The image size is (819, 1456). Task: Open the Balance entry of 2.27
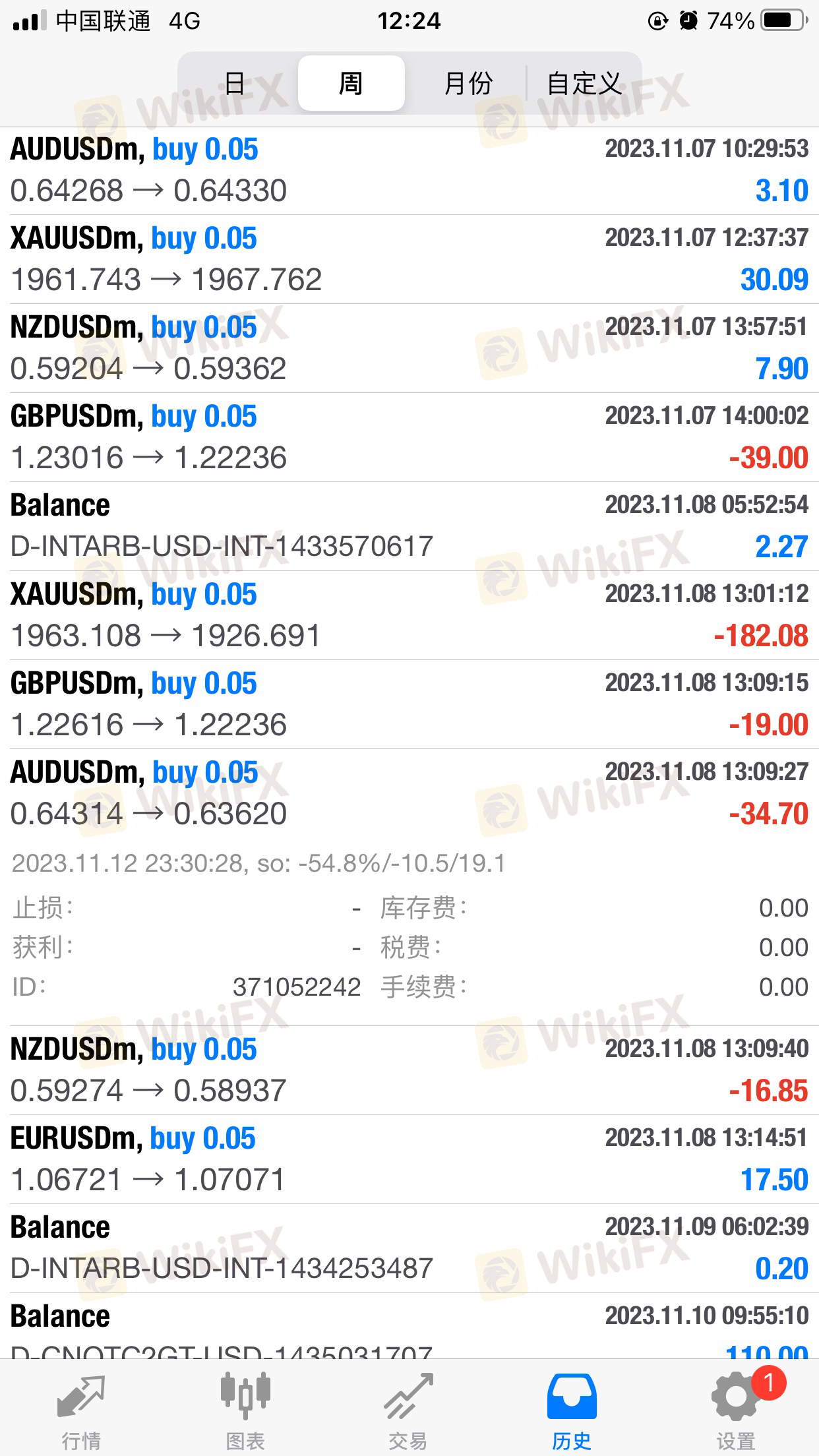pos(409,526)
